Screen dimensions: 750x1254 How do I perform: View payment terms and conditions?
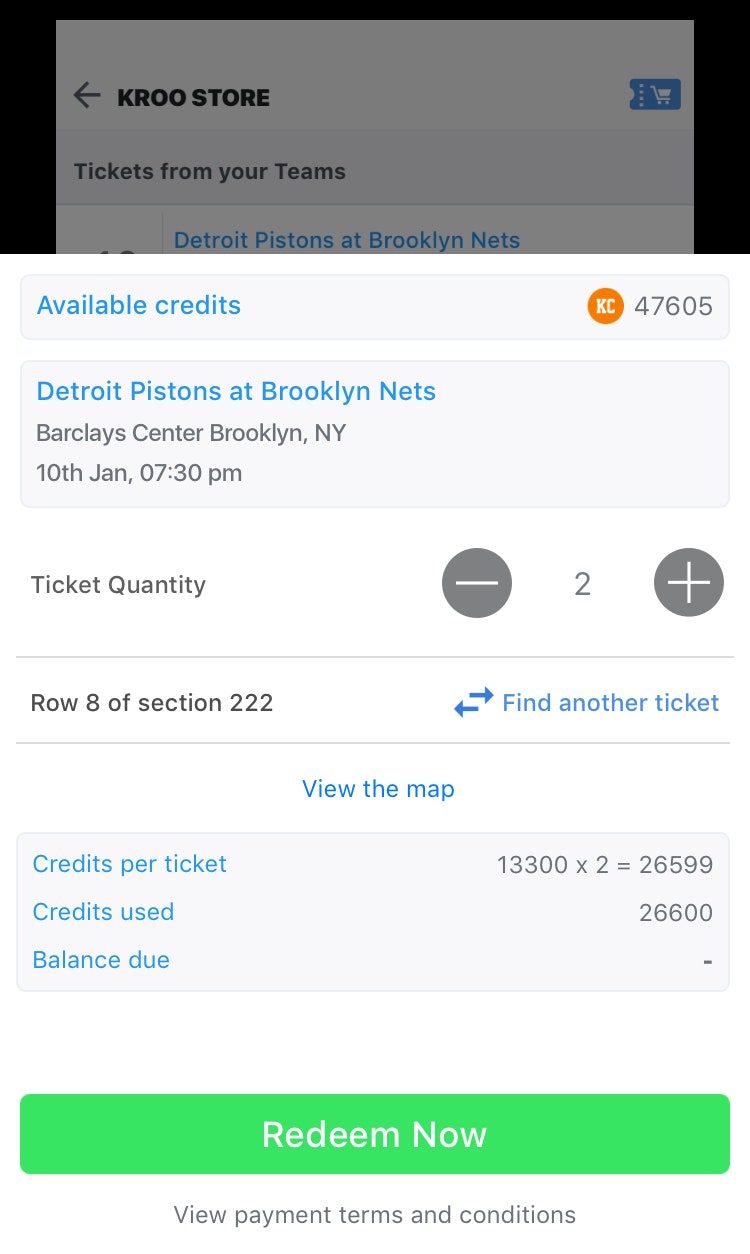pos(374,1214)
